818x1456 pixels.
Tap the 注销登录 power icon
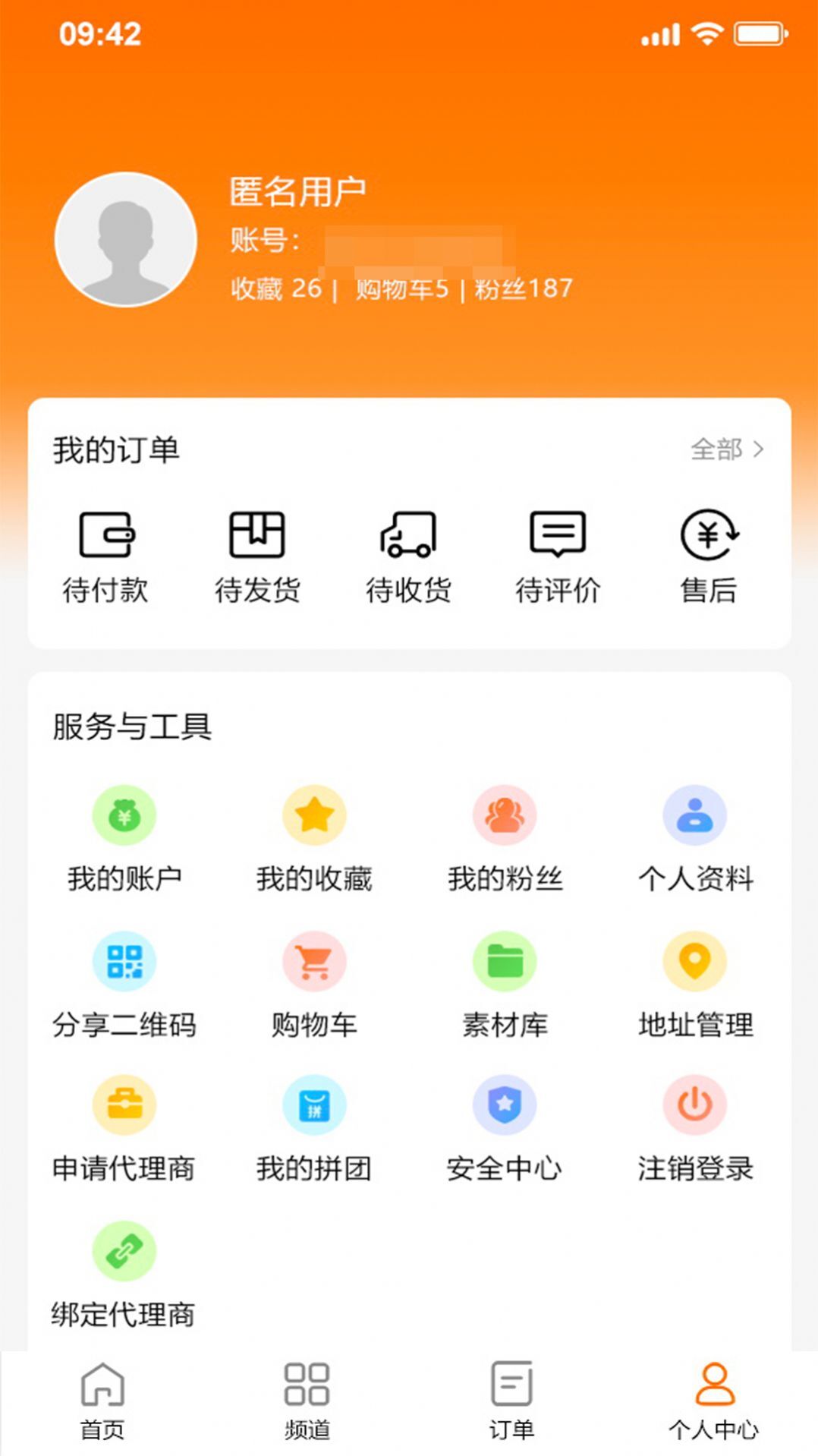click(694, 1105)
